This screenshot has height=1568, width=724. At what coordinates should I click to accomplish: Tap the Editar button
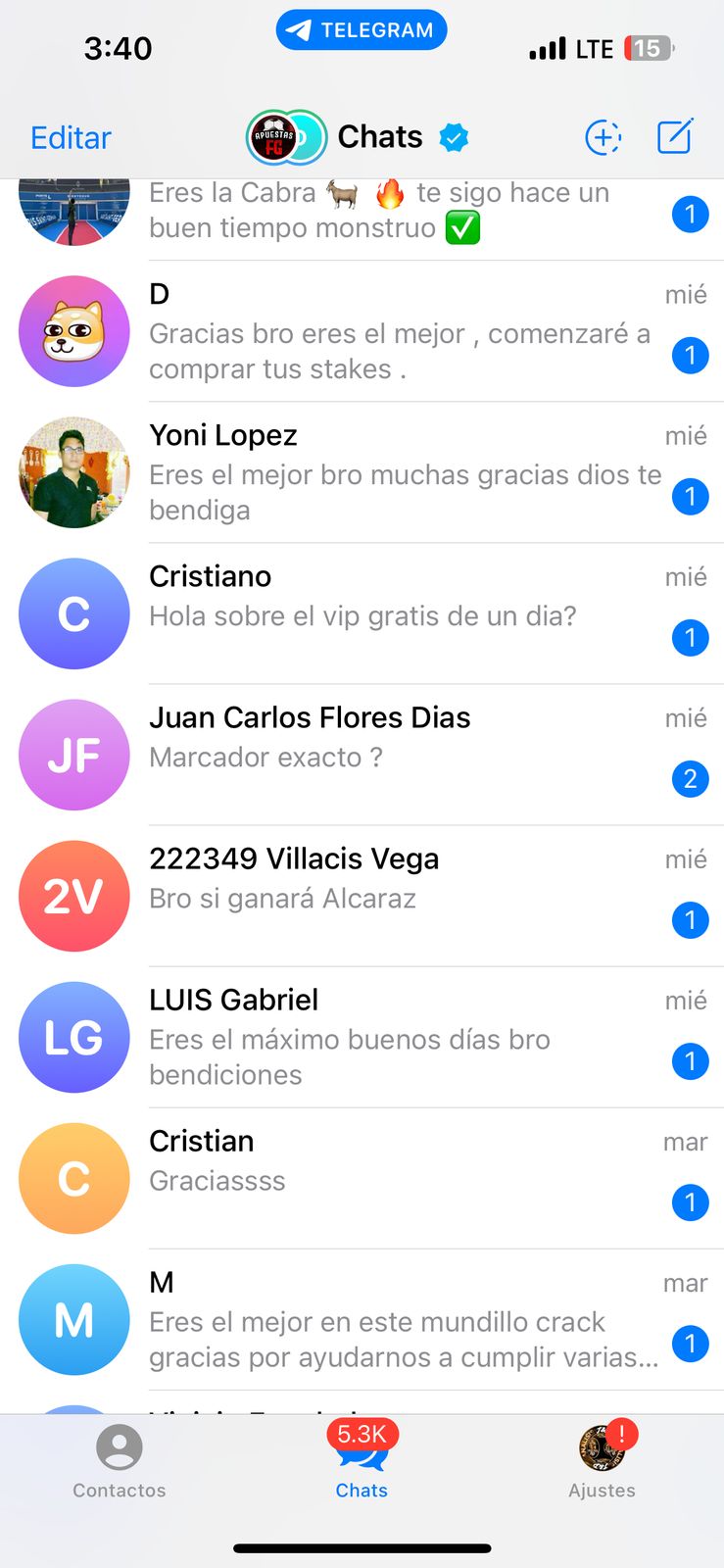pyautogui.click(x=71, y=138)
